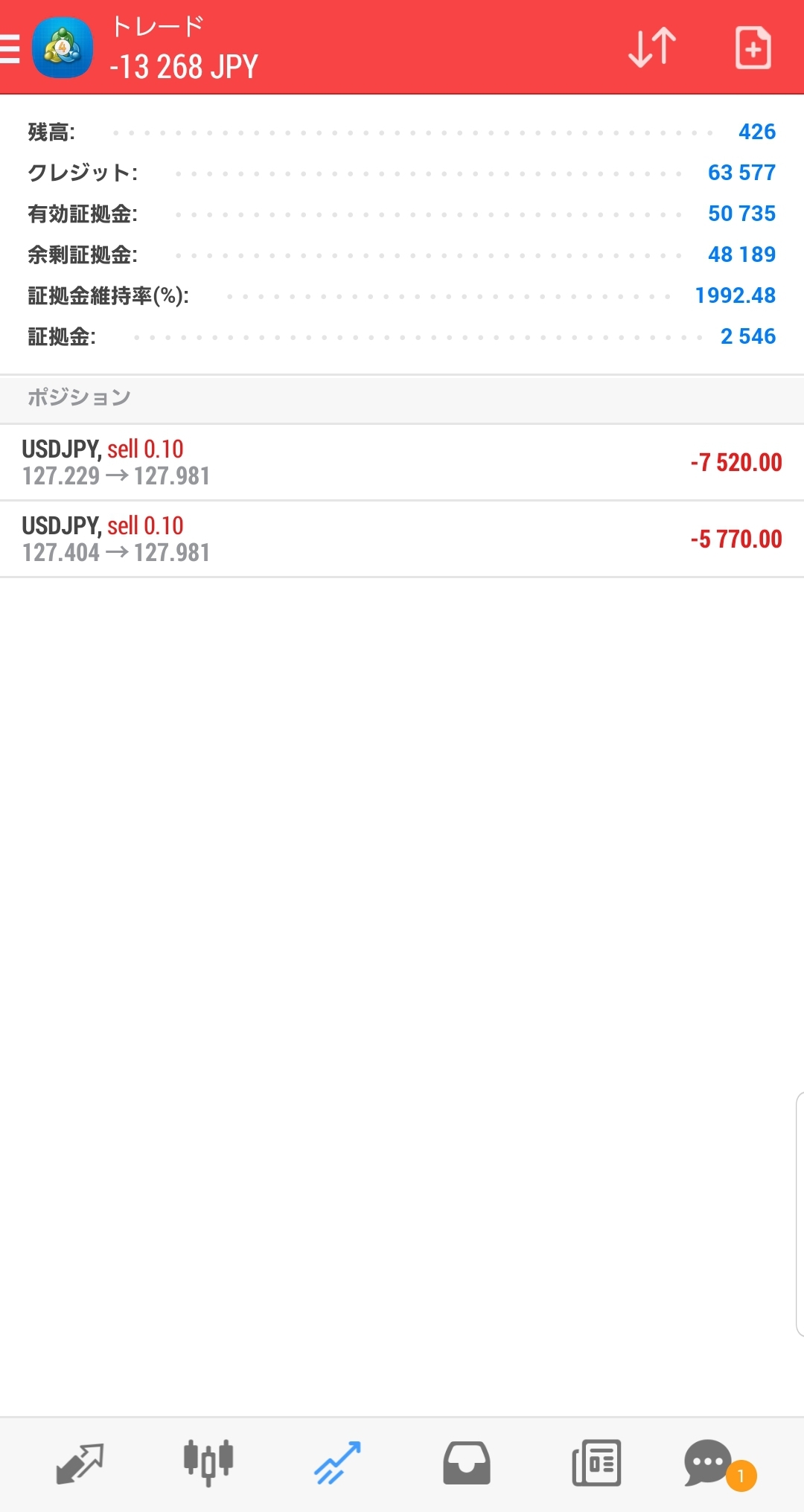Tap the sort arrows icon

pyautogui.click(x=652, y=48)
